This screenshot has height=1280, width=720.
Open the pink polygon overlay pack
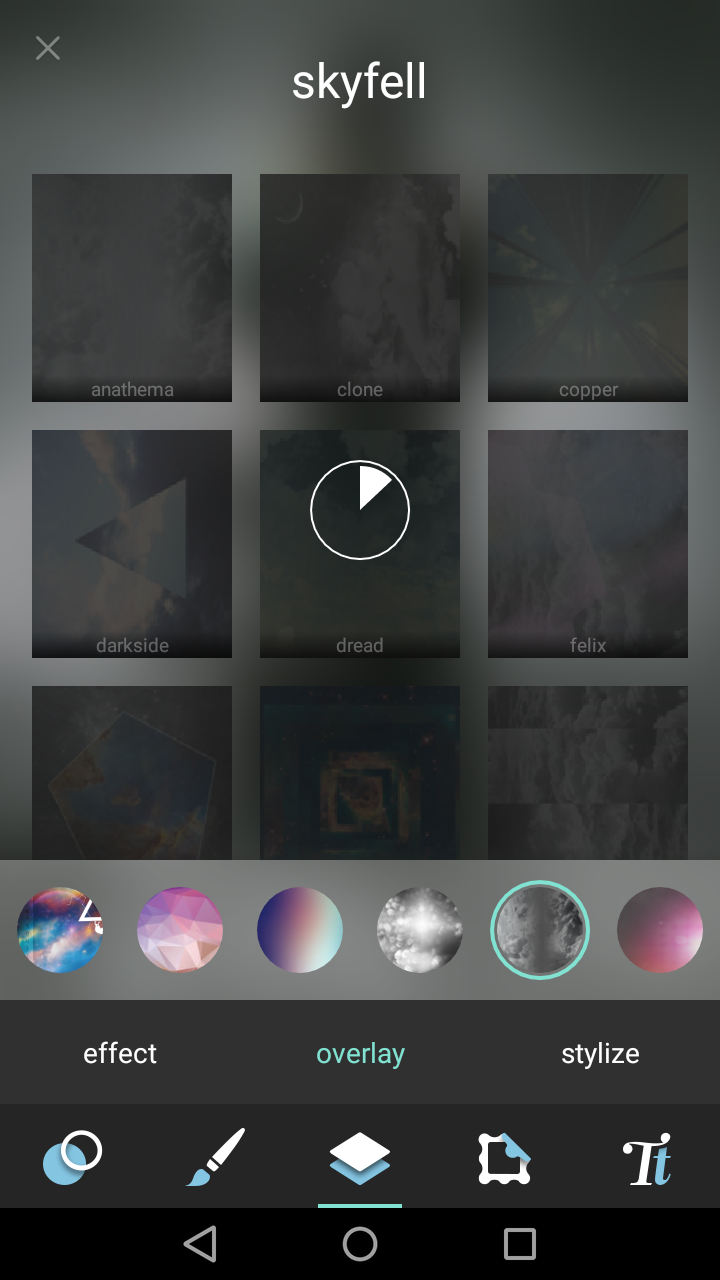coord(180,930)
